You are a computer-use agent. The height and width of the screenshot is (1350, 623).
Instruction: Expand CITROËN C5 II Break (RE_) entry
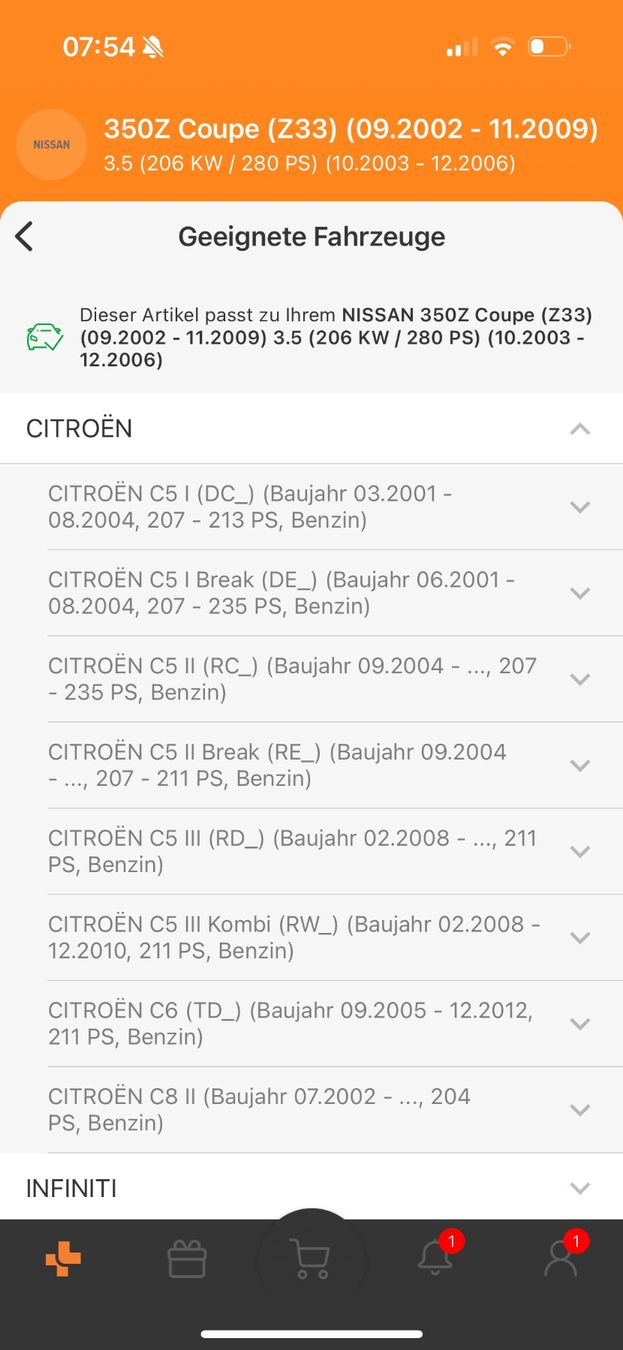pyautogui.click(x=580, y=765)
